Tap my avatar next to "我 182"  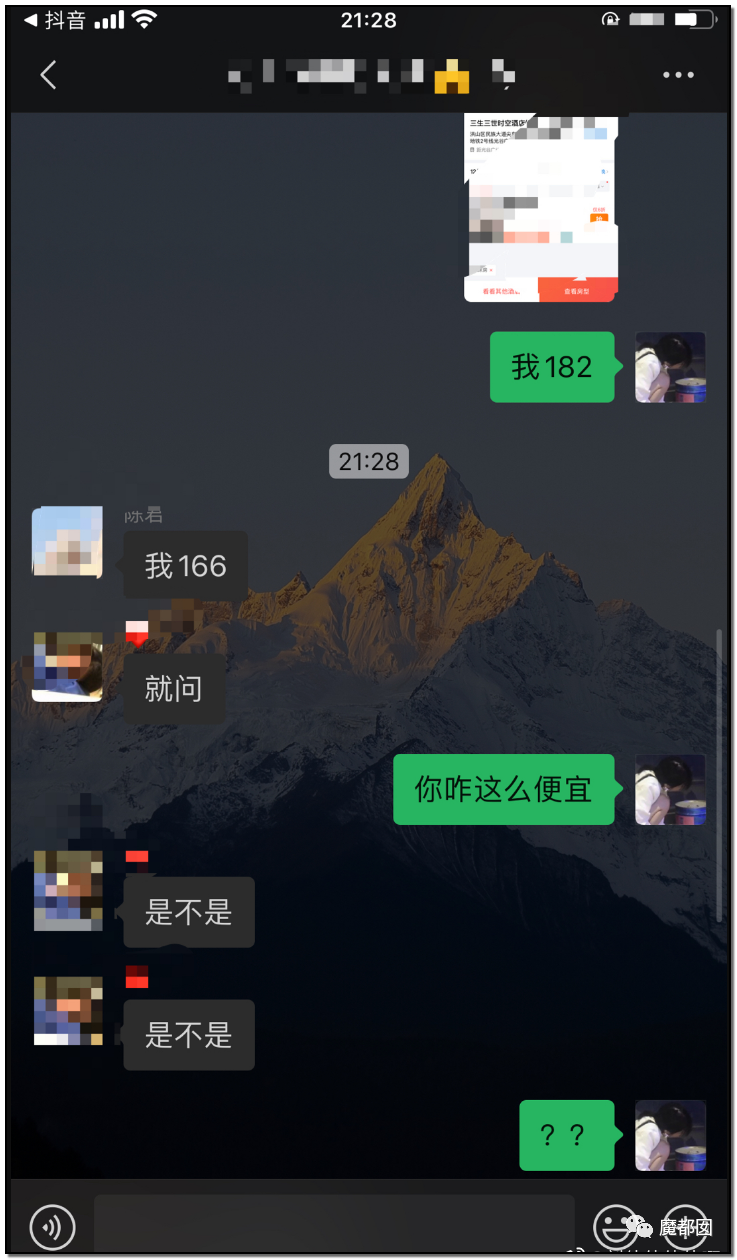[670, 367]
